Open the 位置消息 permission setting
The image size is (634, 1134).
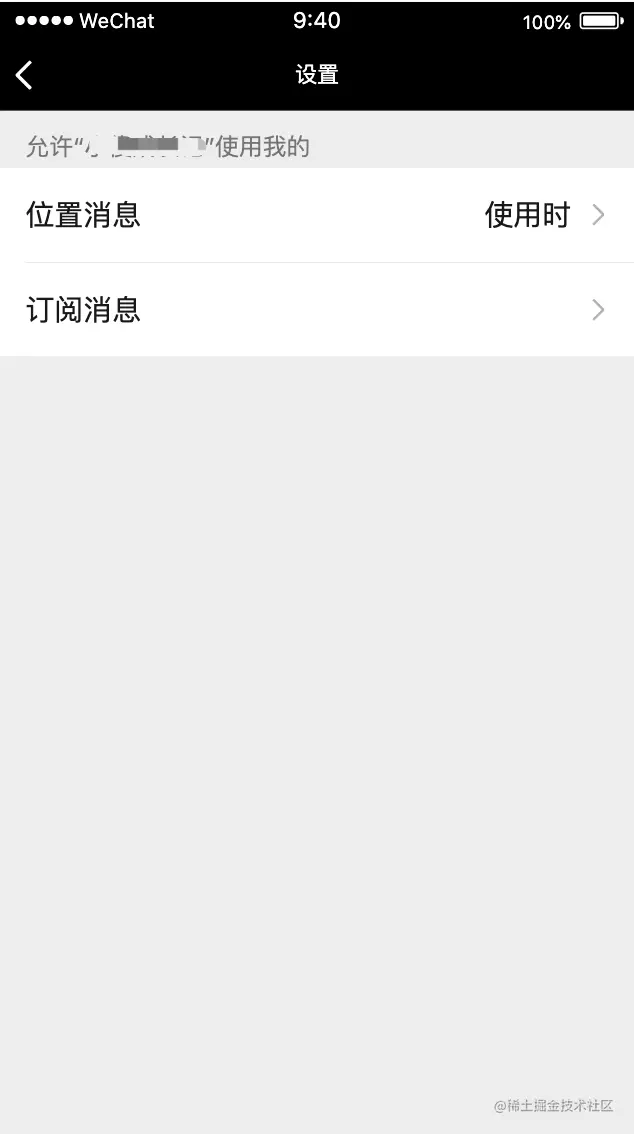tap(316, 215)
